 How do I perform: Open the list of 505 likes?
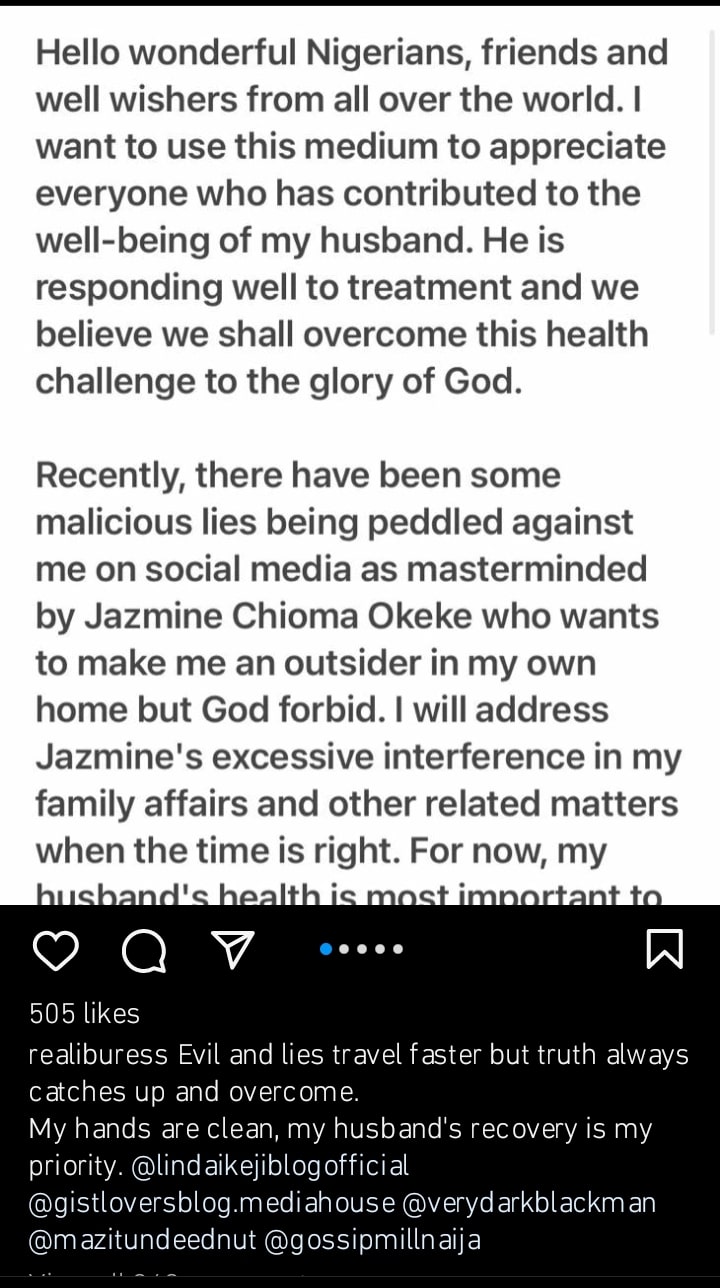pos(84,1013)
